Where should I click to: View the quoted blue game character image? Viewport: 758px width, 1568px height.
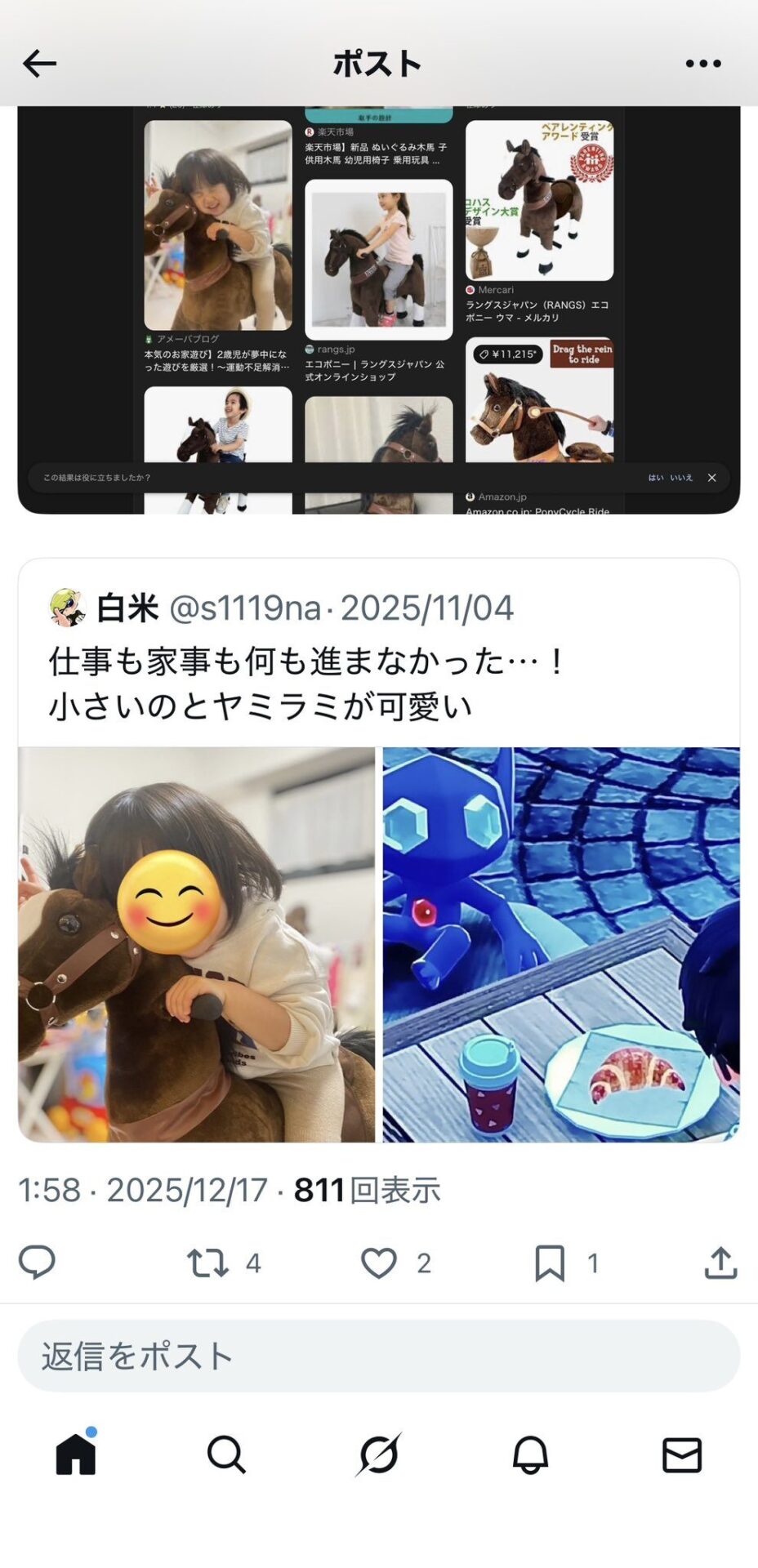pos(561,944)
